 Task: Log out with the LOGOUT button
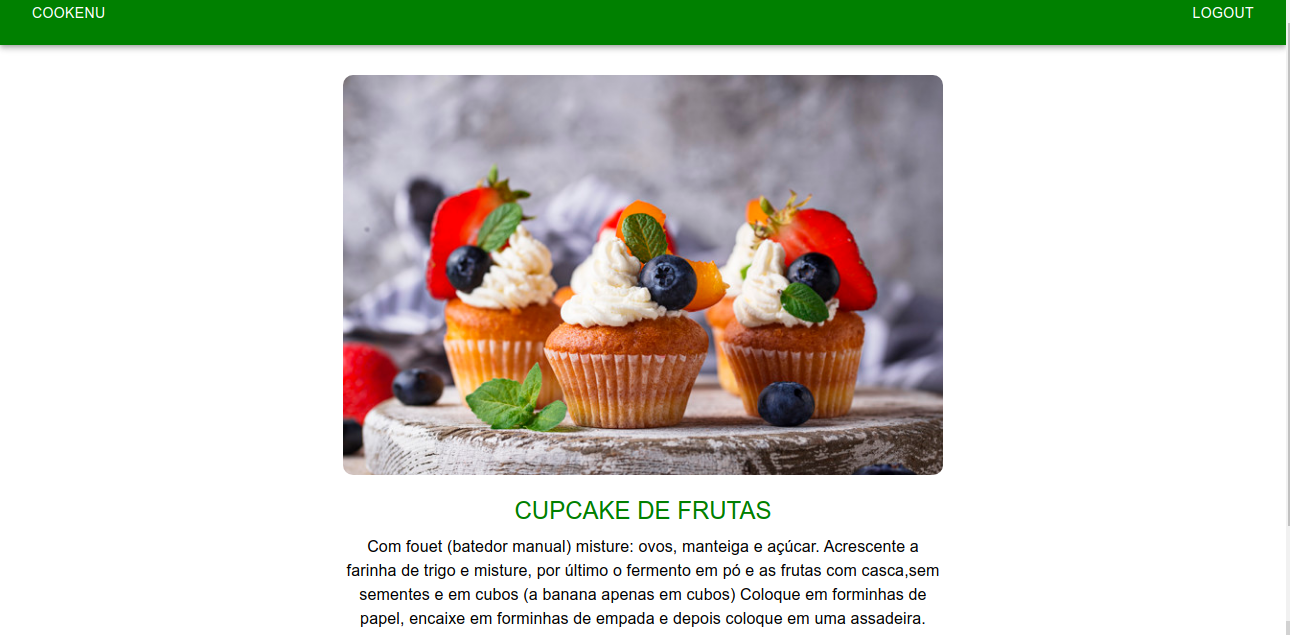[1222, 13]
